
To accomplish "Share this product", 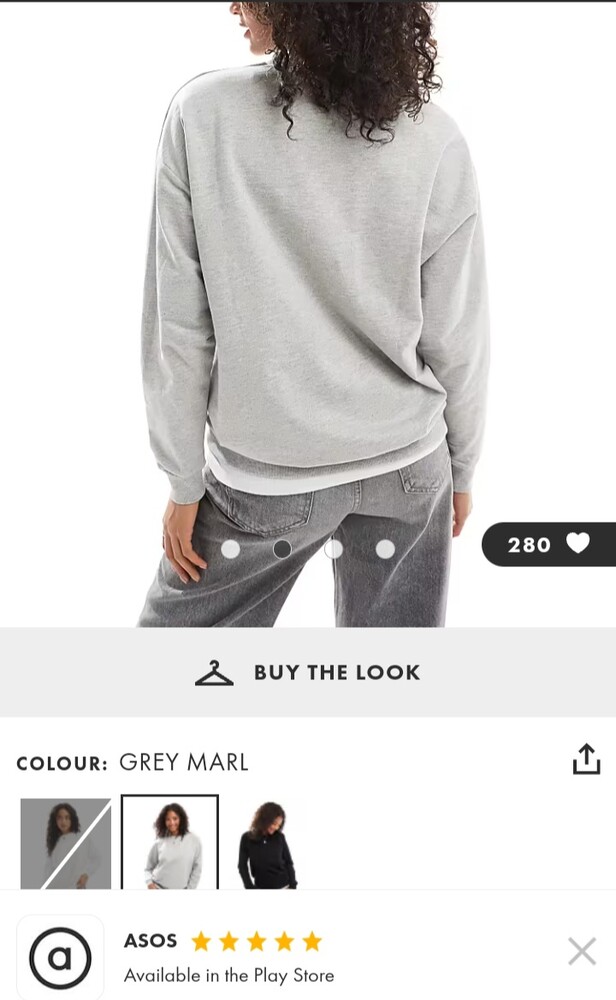I will (586, 759).
